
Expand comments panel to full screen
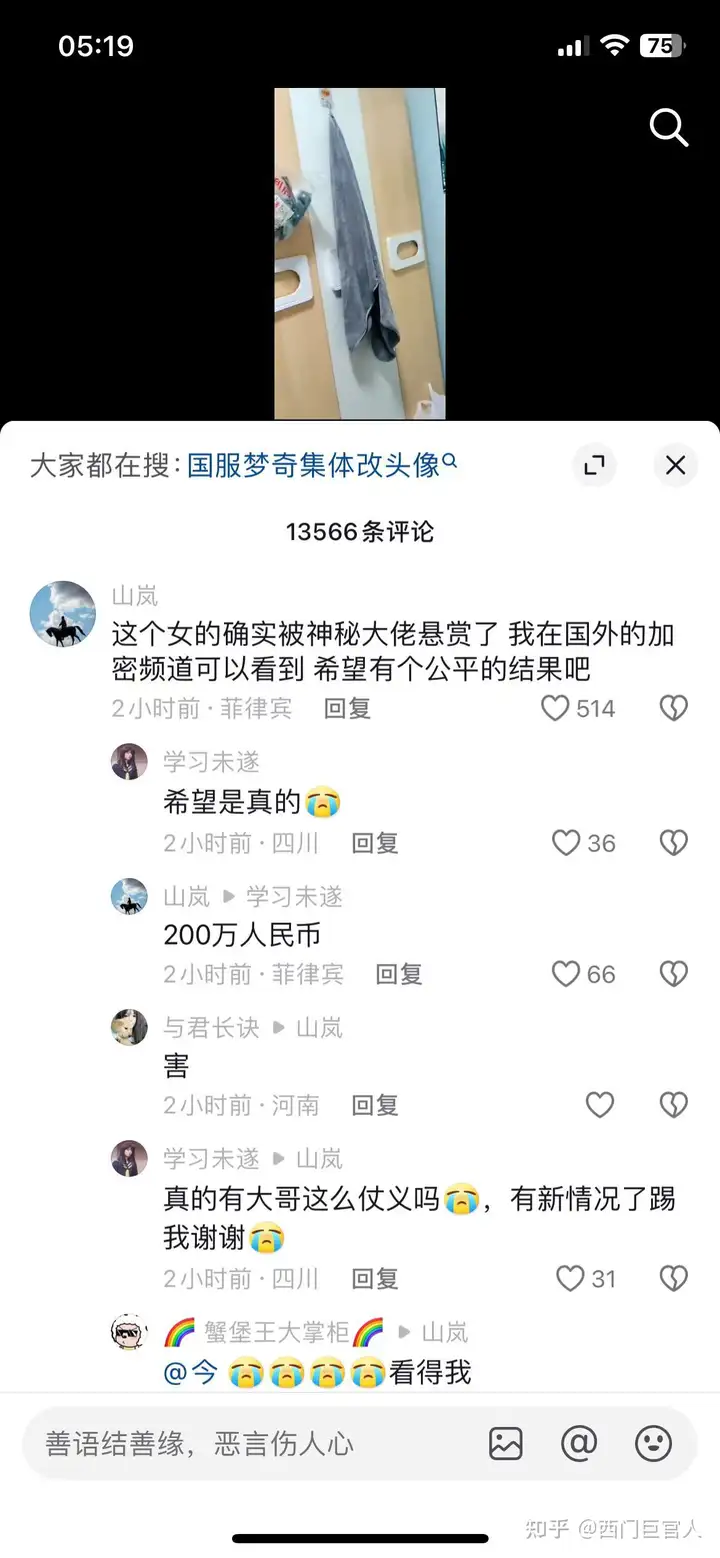click(594, 465)
